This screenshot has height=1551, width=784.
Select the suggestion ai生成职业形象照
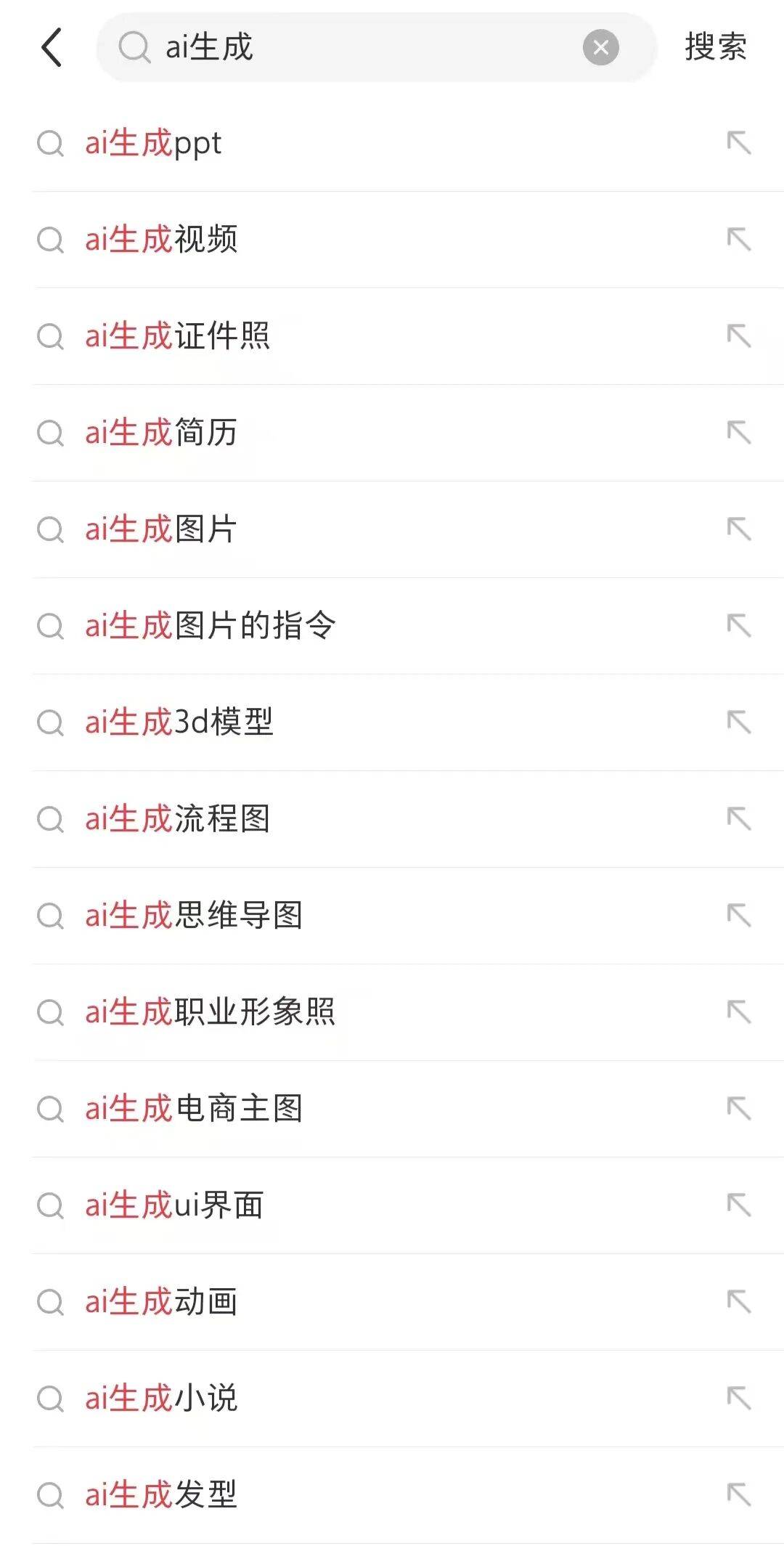click(x=210, y=1011)
